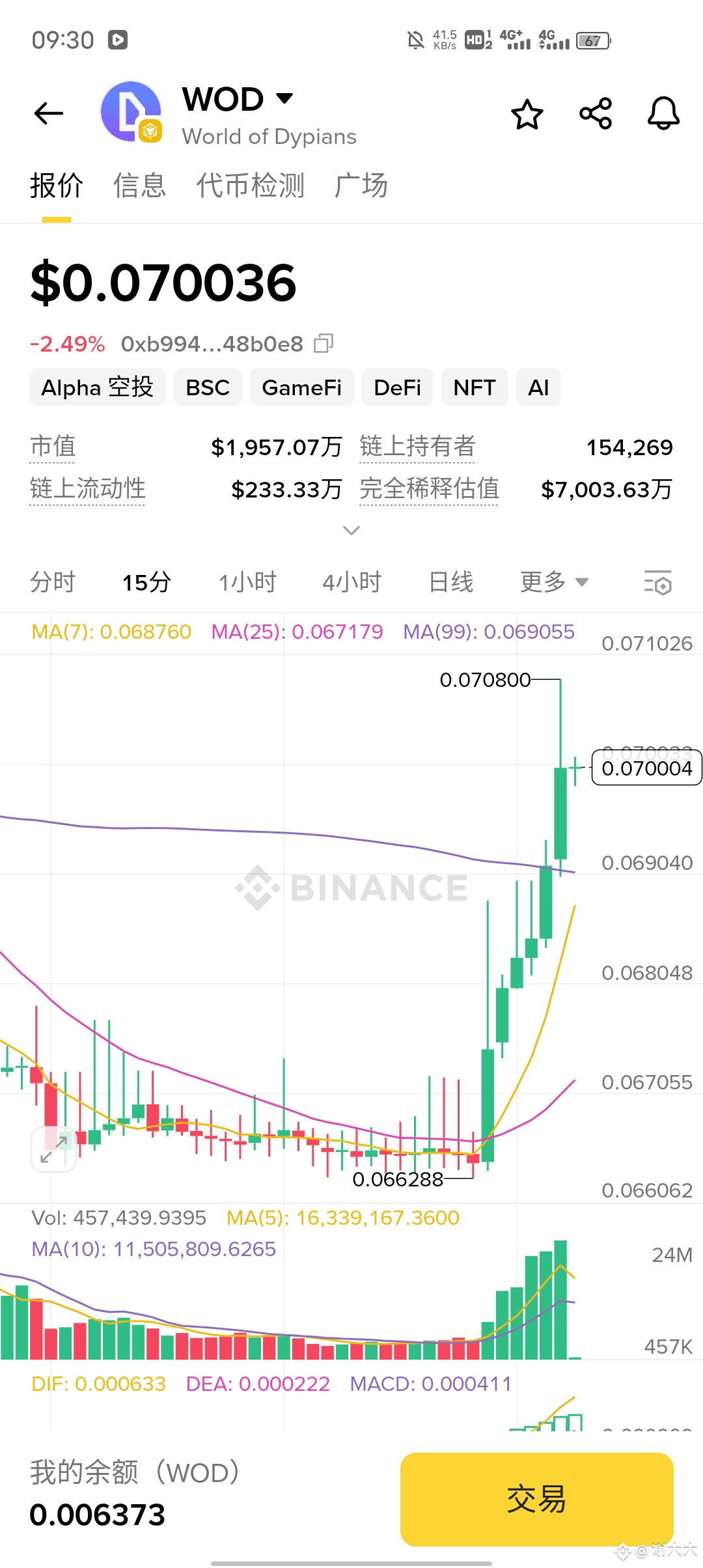Copy the contract address 0xb994...48b0e8
Viewport: 703px width, 1568px height.
pyautogui.click(x=324, y=343)
